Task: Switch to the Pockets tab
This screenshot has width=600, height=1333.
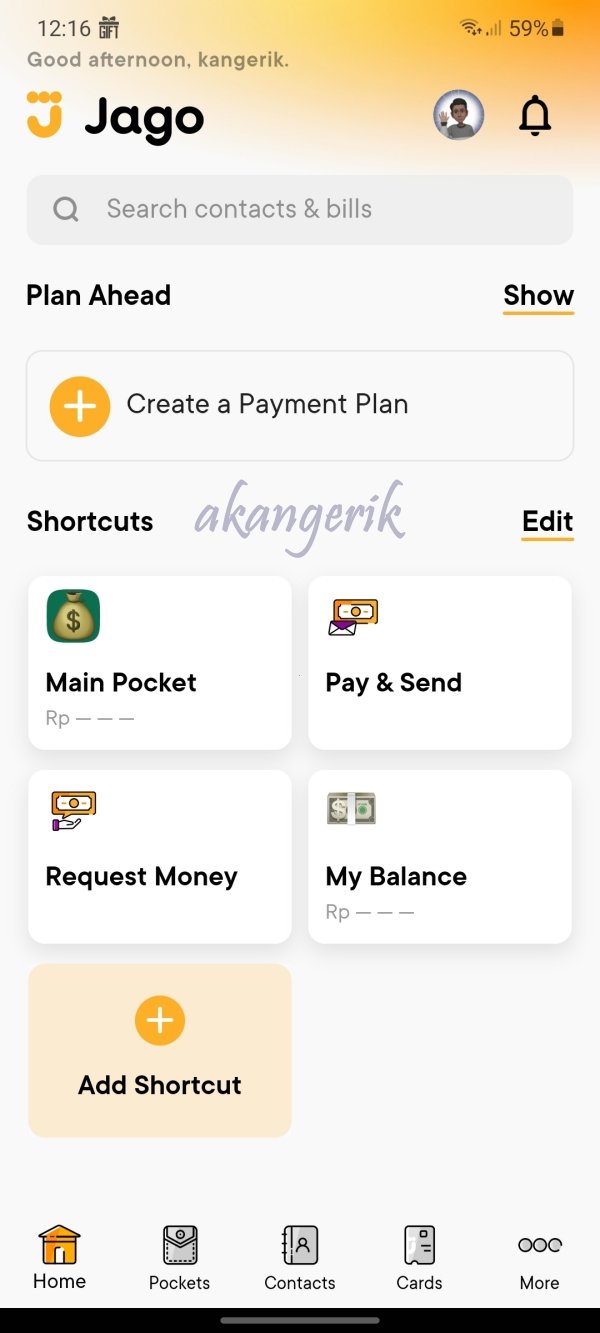Action: tap(180, 1258)
